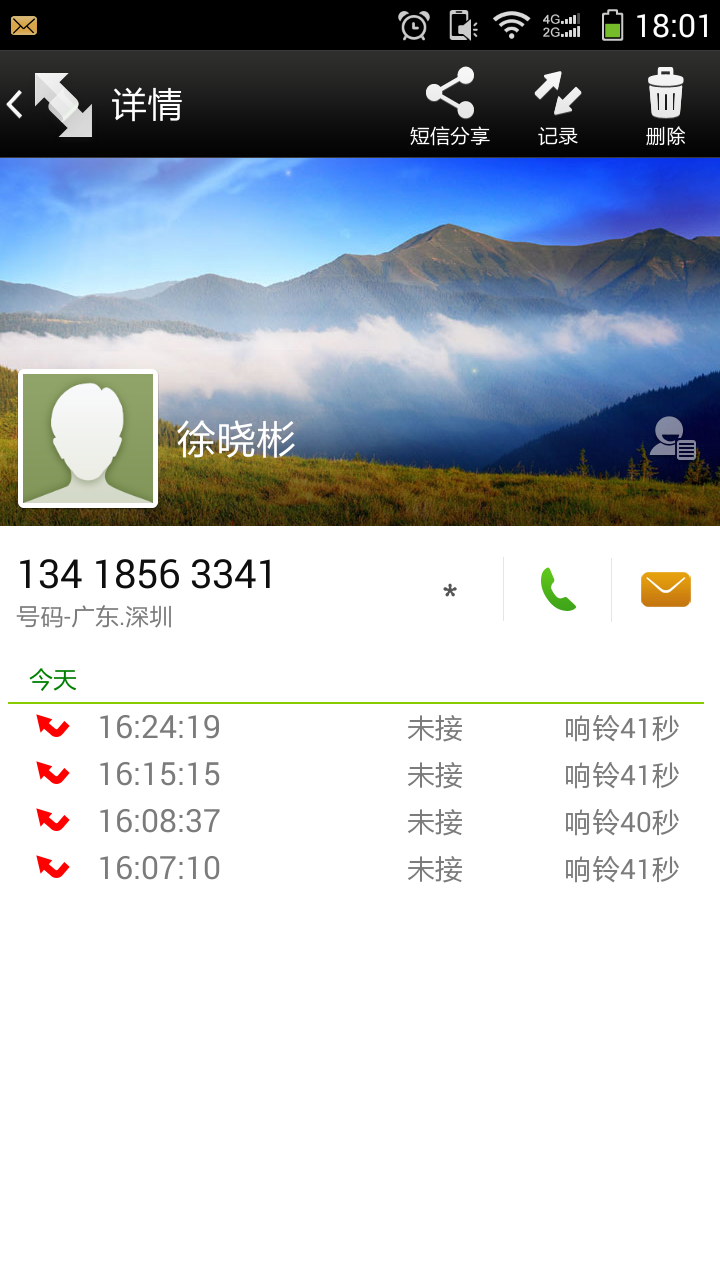
Task: View contact card details icon
Action: coord(672,438)
